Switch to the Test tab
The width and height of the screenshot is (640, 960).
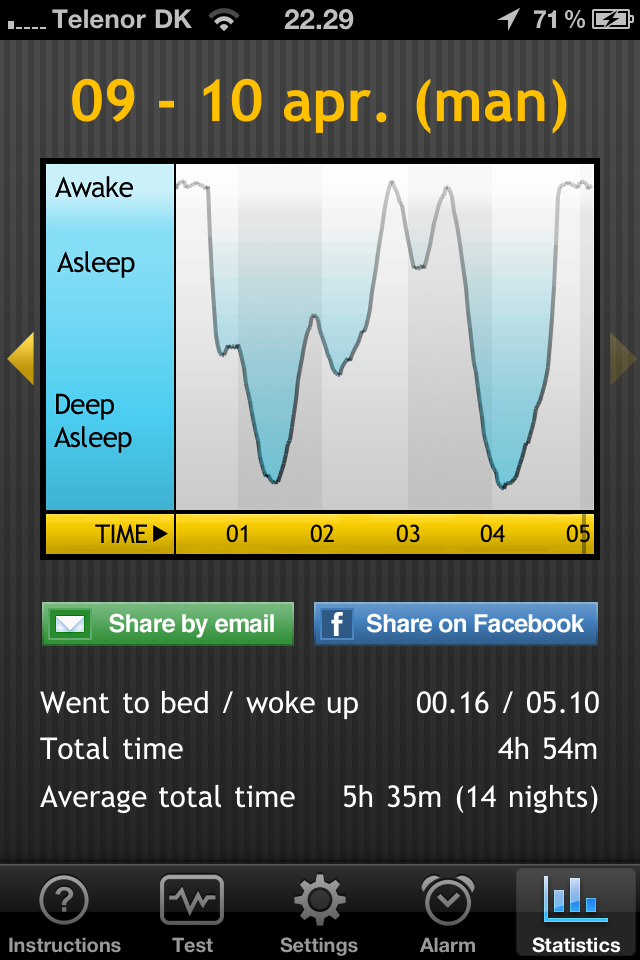[192, 914]
